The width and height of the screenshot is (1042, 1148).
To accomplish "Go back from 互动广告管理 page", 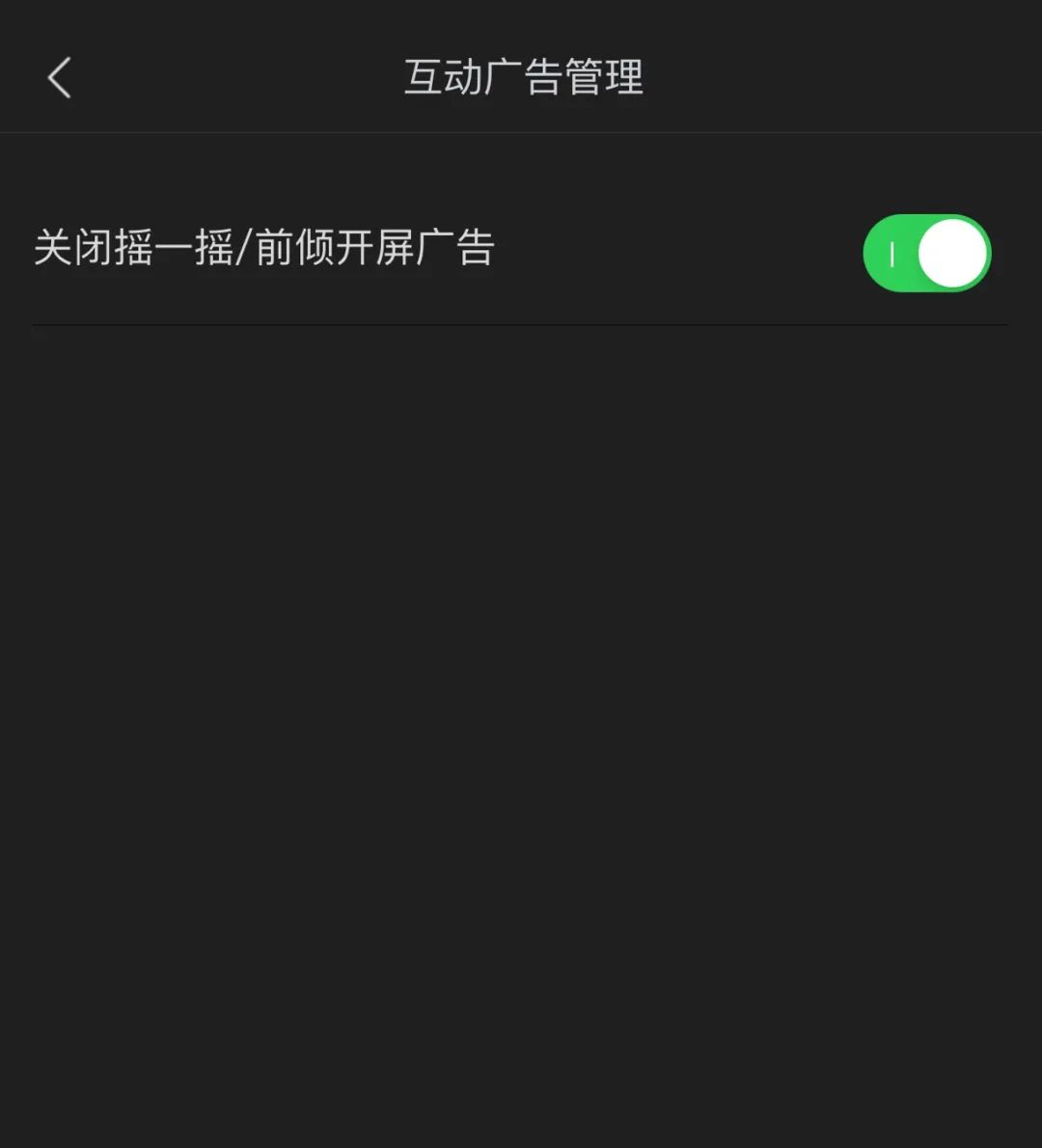I will point(60,78).
